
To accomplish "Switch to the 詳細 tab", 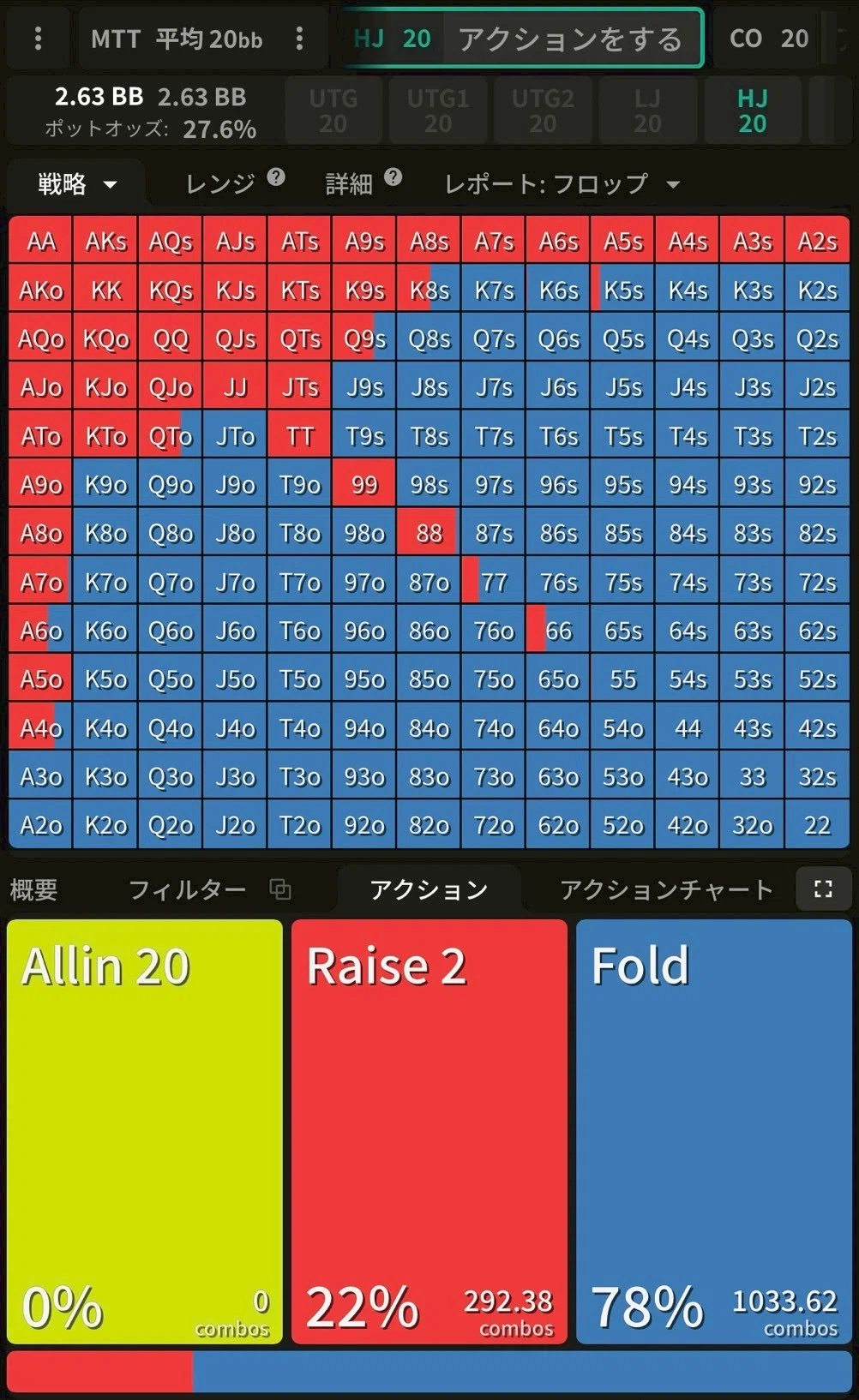I will coord(349,183).
